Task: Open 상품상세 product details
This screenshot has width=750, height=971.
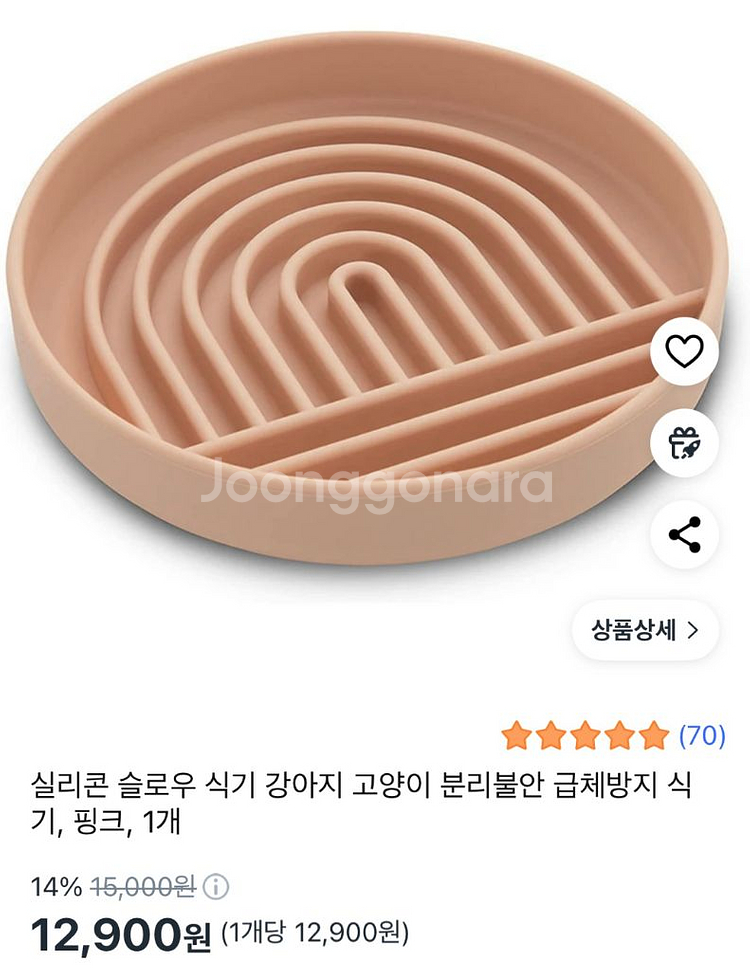Action: [x=644, y=630]
